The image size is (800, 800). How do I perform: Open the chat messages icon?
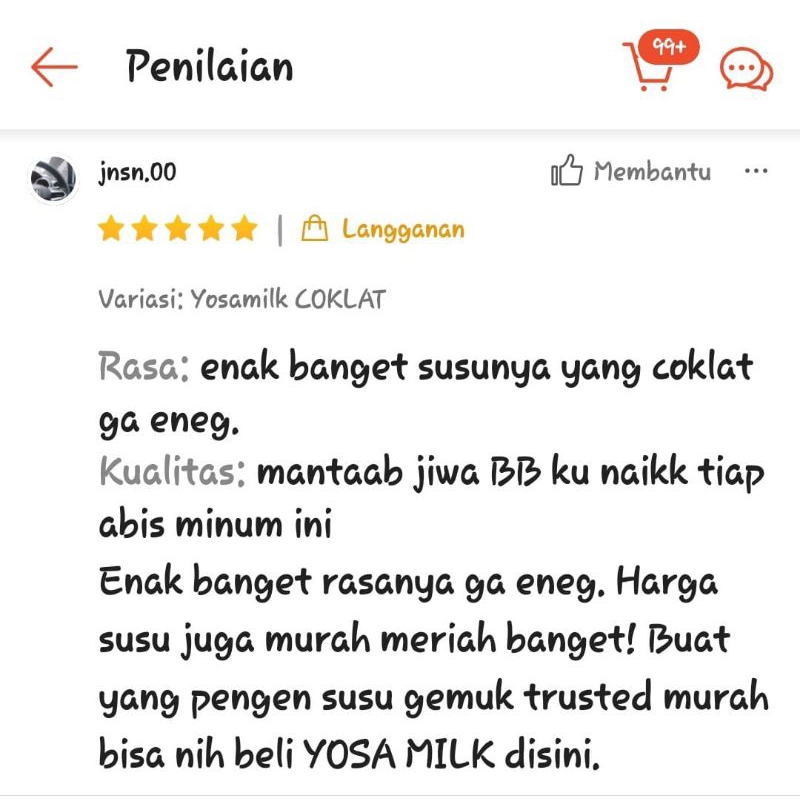coord(746,70)
